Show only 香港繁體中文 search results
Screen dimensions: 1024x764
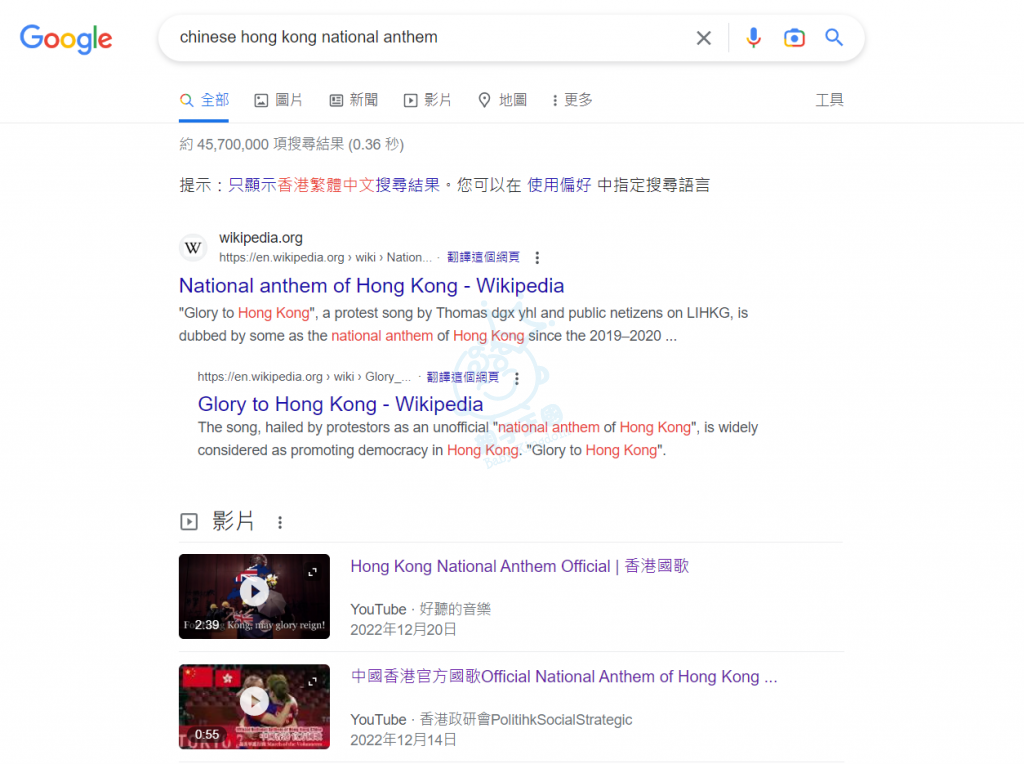(x=334, y=185)
